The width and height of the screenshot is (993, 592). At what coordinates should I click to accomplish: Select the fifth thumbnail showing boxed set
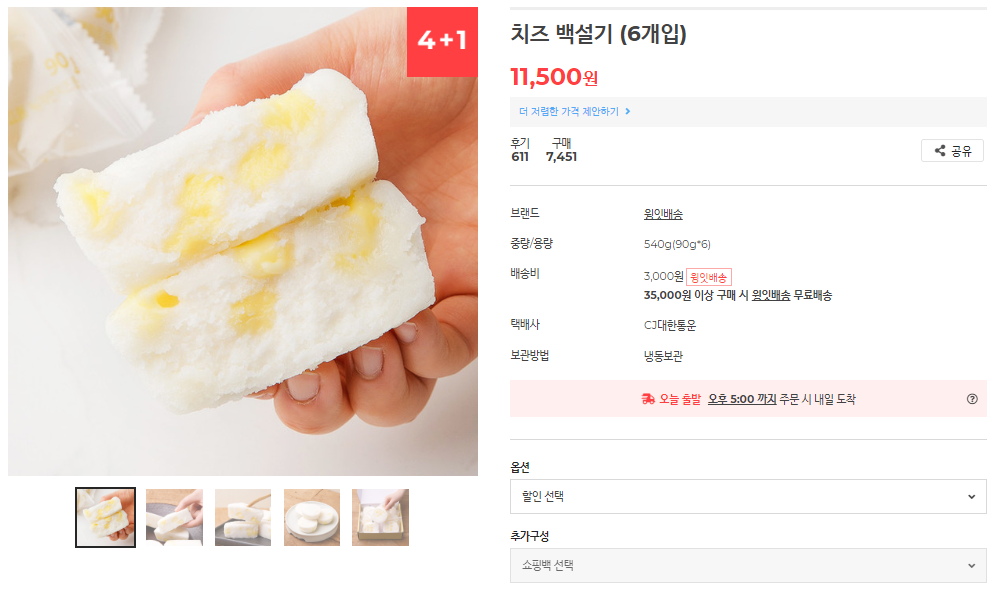click(380, 517)
